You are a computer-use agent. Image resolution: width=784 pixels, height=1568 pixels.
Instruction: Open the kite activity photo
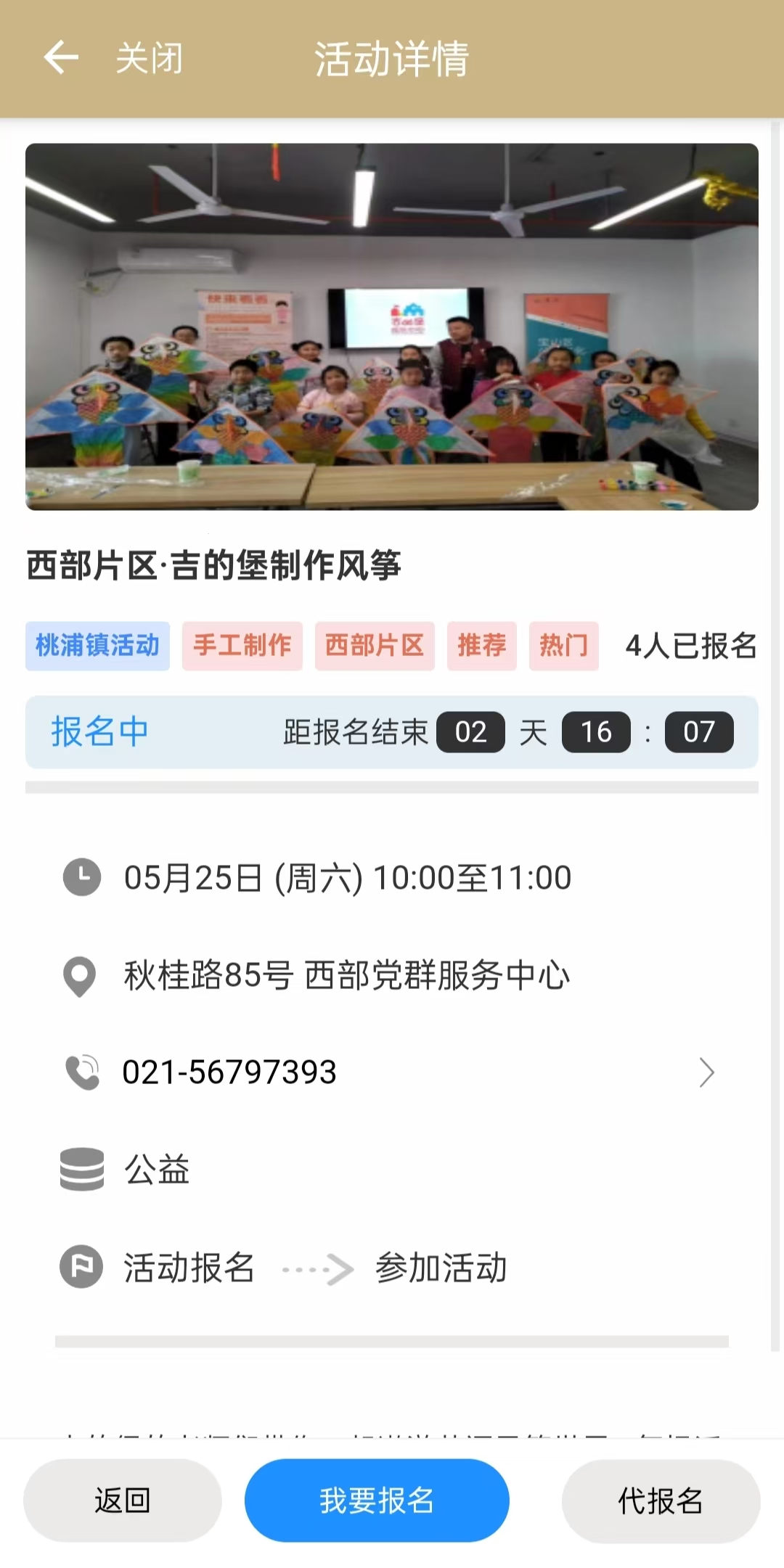[x=392, y=327]
